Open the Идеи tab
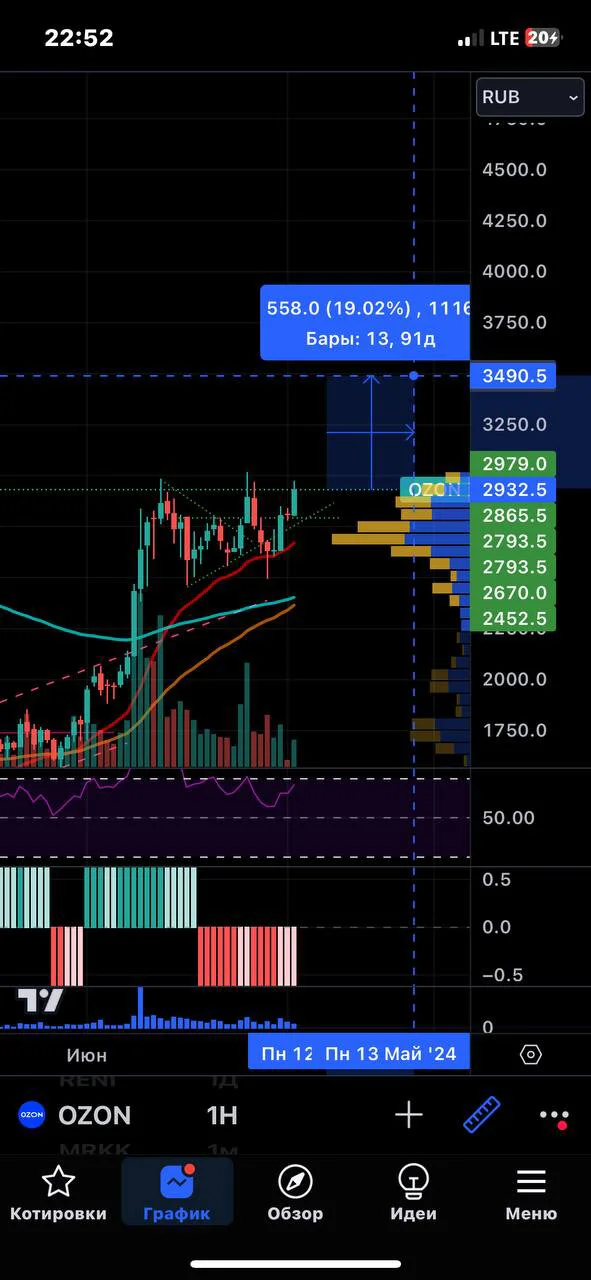 pos(413,1192)
